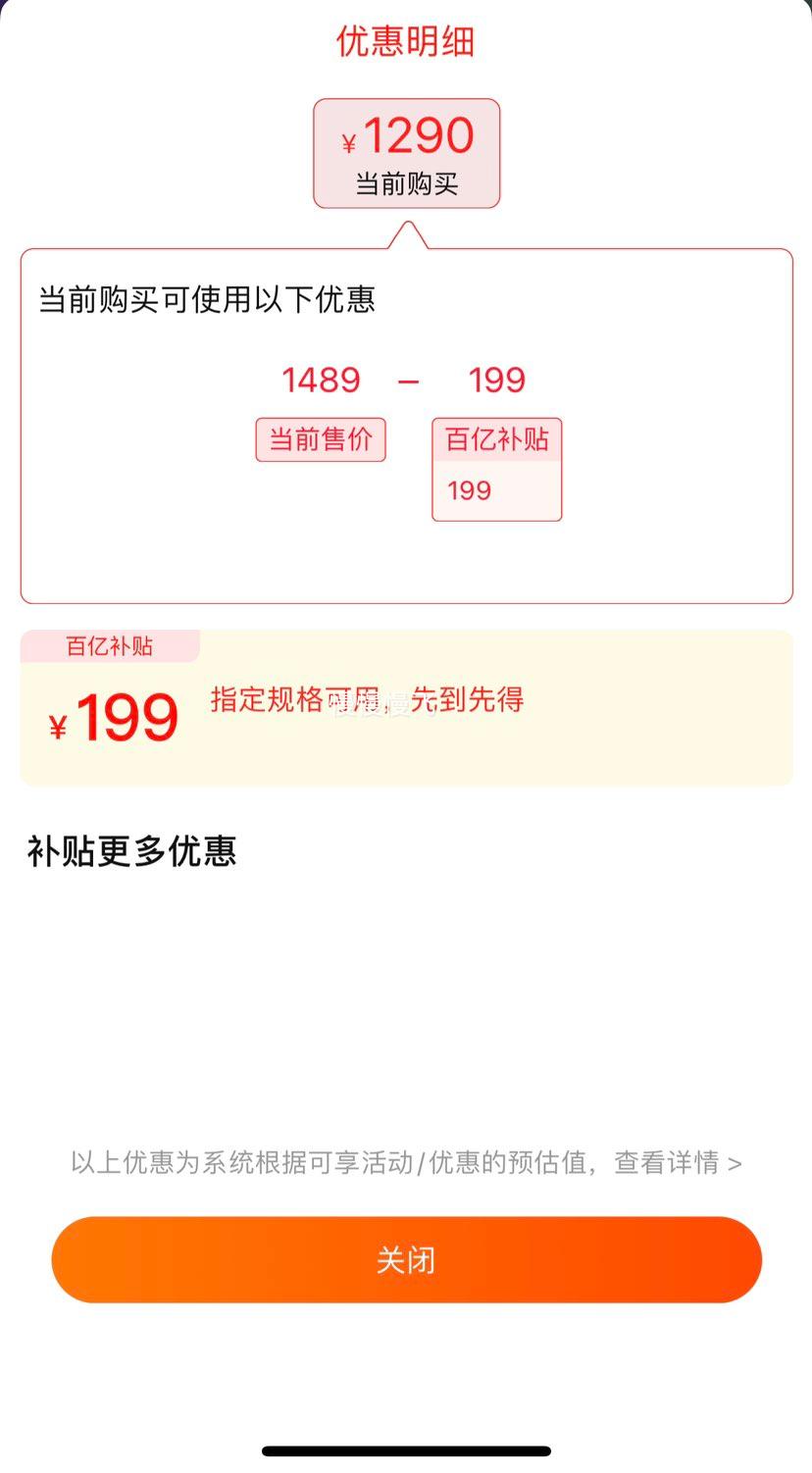
Task: Select the 199 deduction amount
Action: [497, 380]
